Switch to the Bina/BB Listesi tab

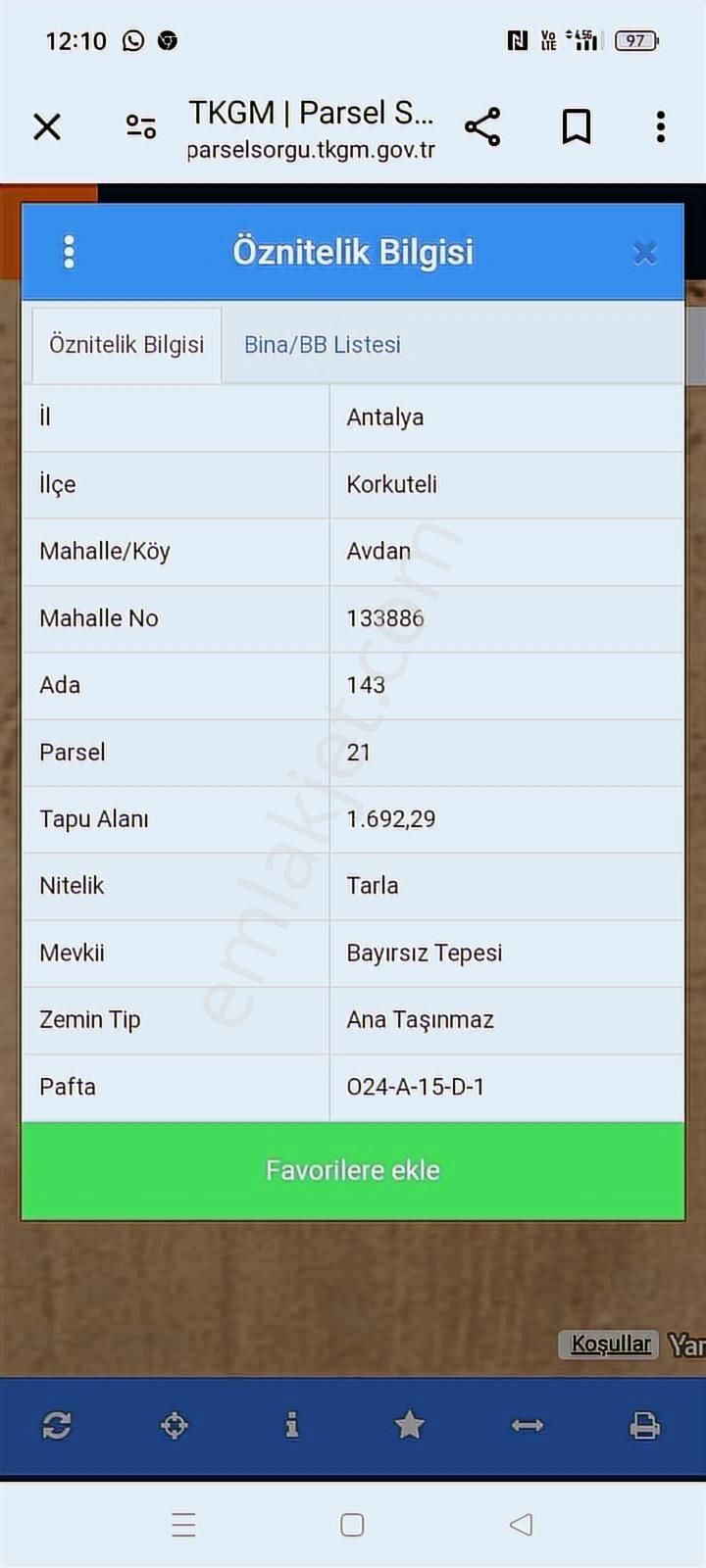pos(322,345)
